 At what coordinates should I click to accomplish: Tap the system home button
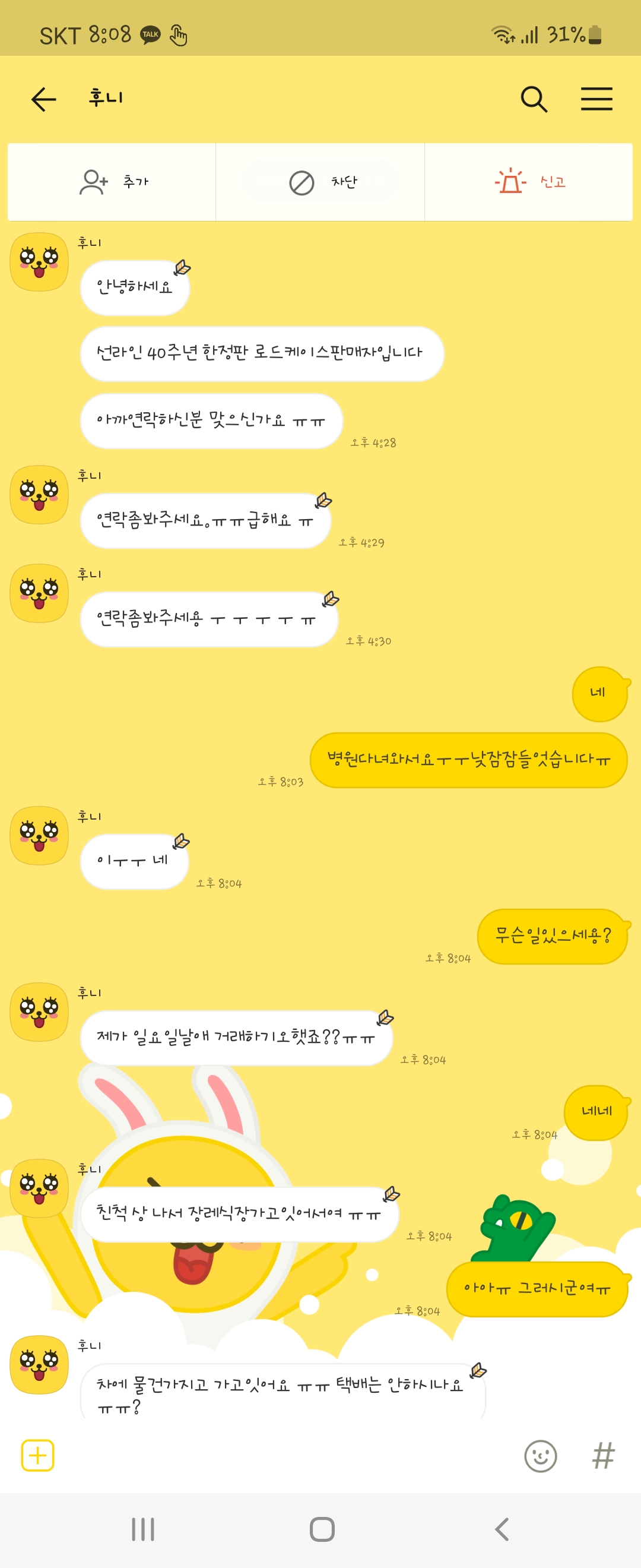[322, 1529]
